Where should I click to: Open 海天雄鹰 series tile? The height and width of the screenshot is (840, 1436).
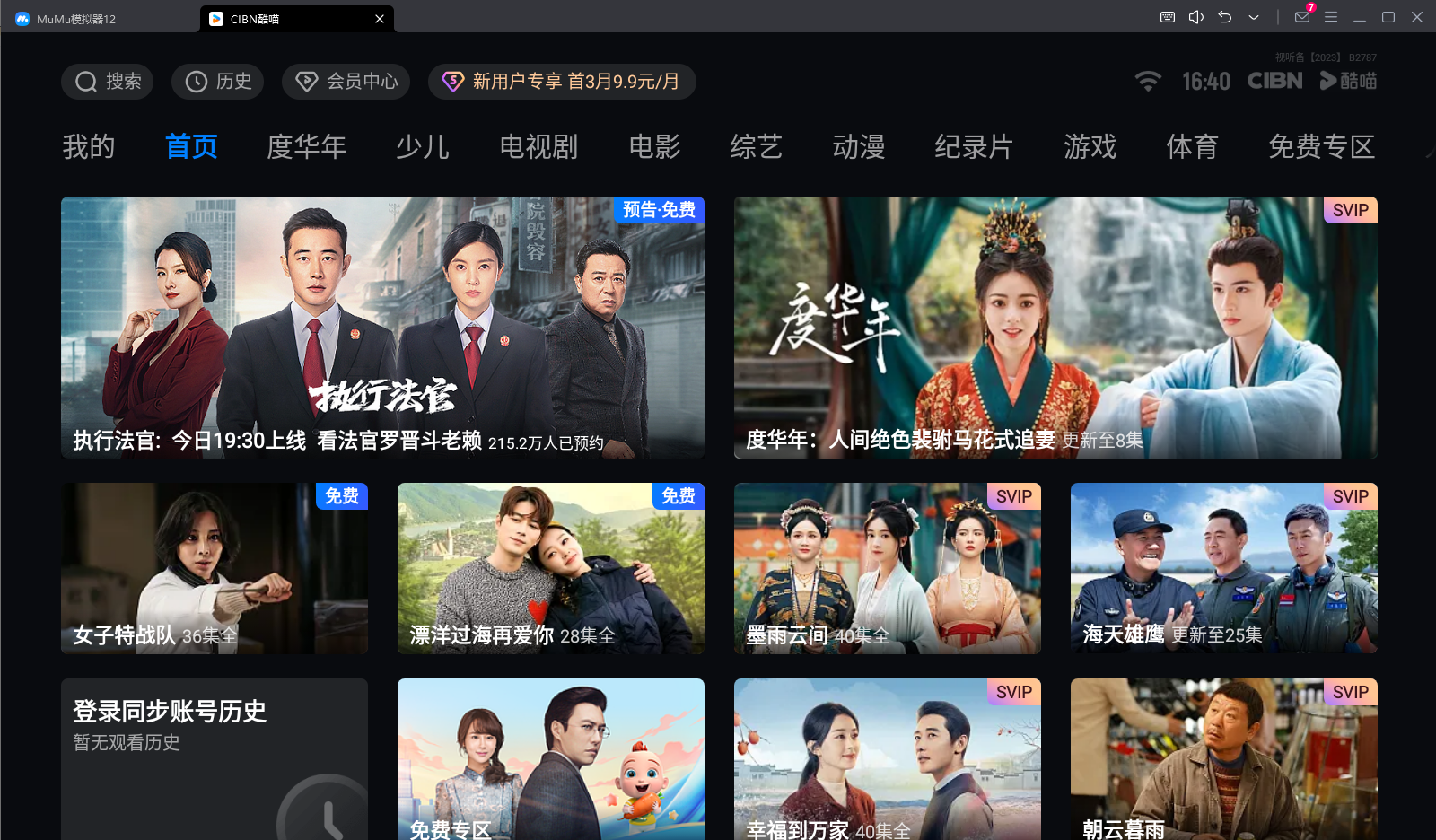[1224, 568]
